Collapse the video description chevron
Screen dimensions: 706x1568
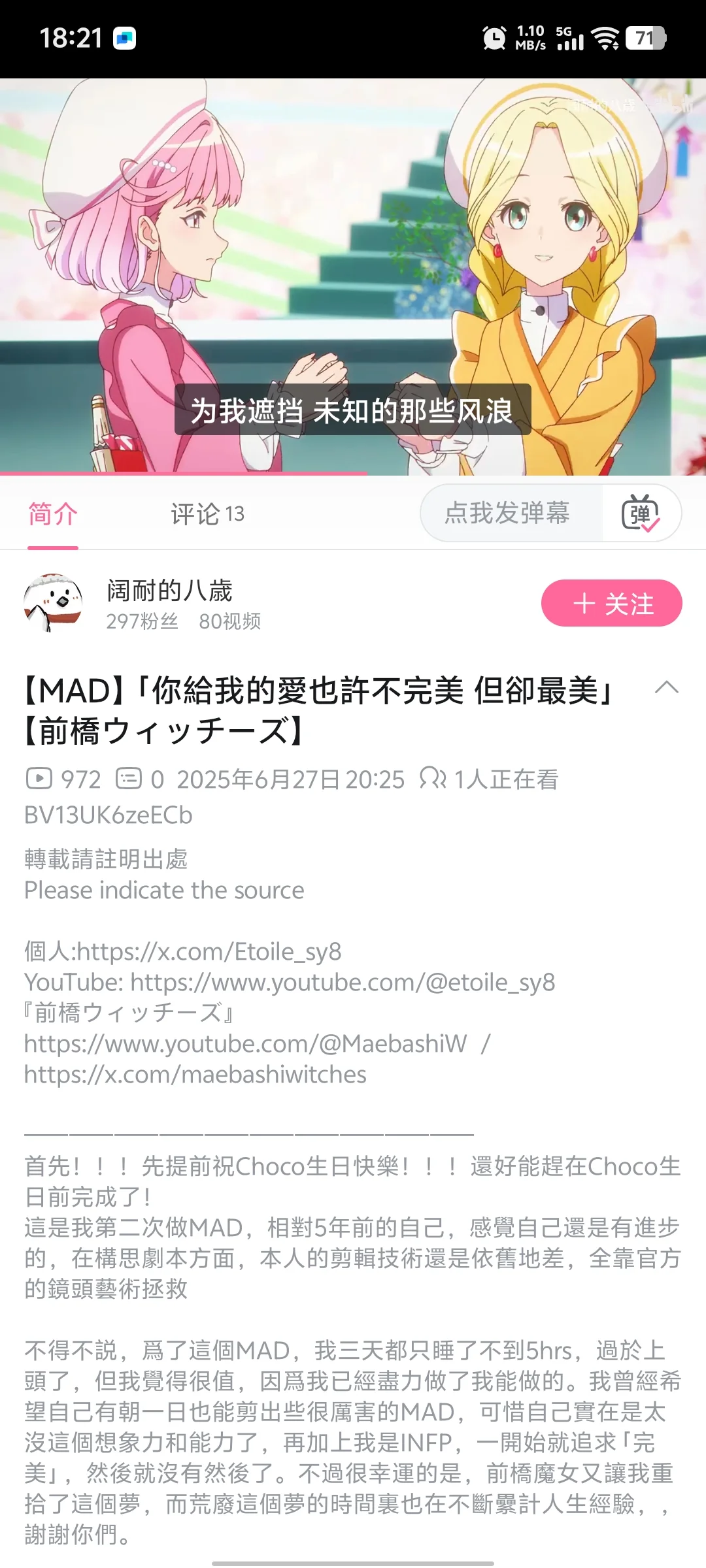click(666, 688)
